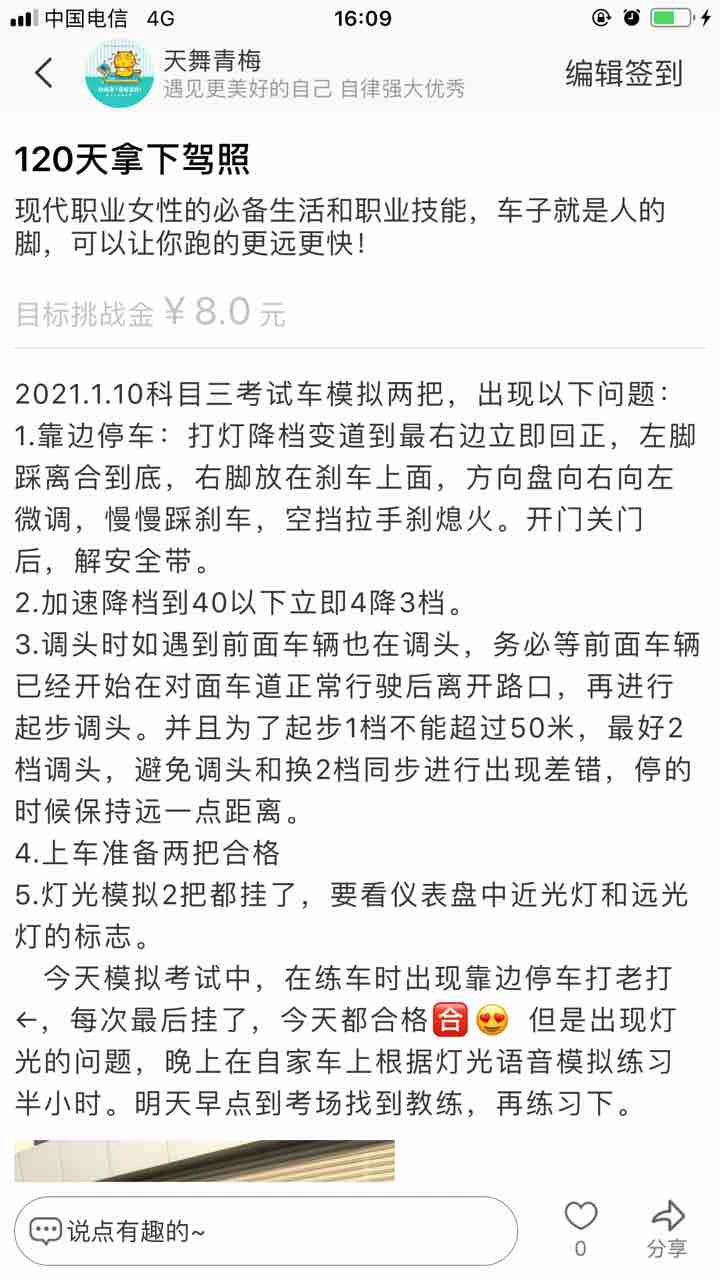Share this post via 分享

tap(667, 1229)
